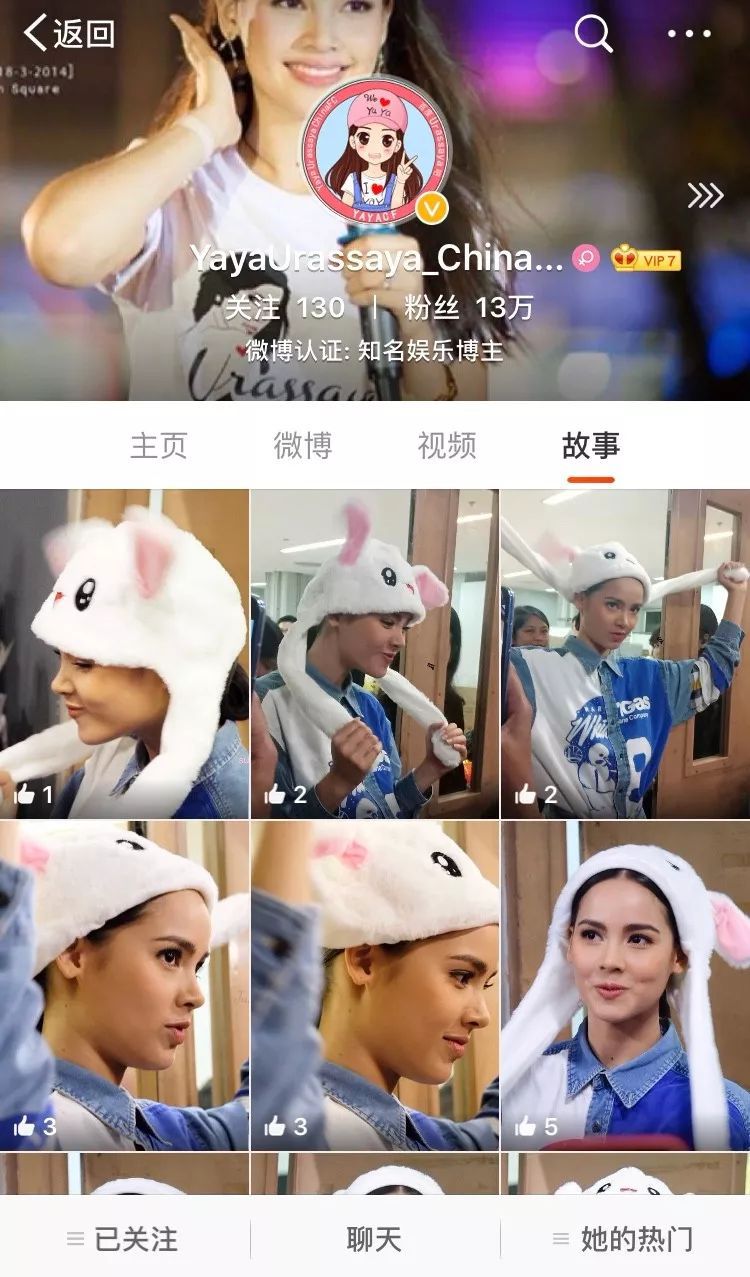Tap the triple-arrow icon on the cover
The image size is (750, 1277).
pos(705,195)
